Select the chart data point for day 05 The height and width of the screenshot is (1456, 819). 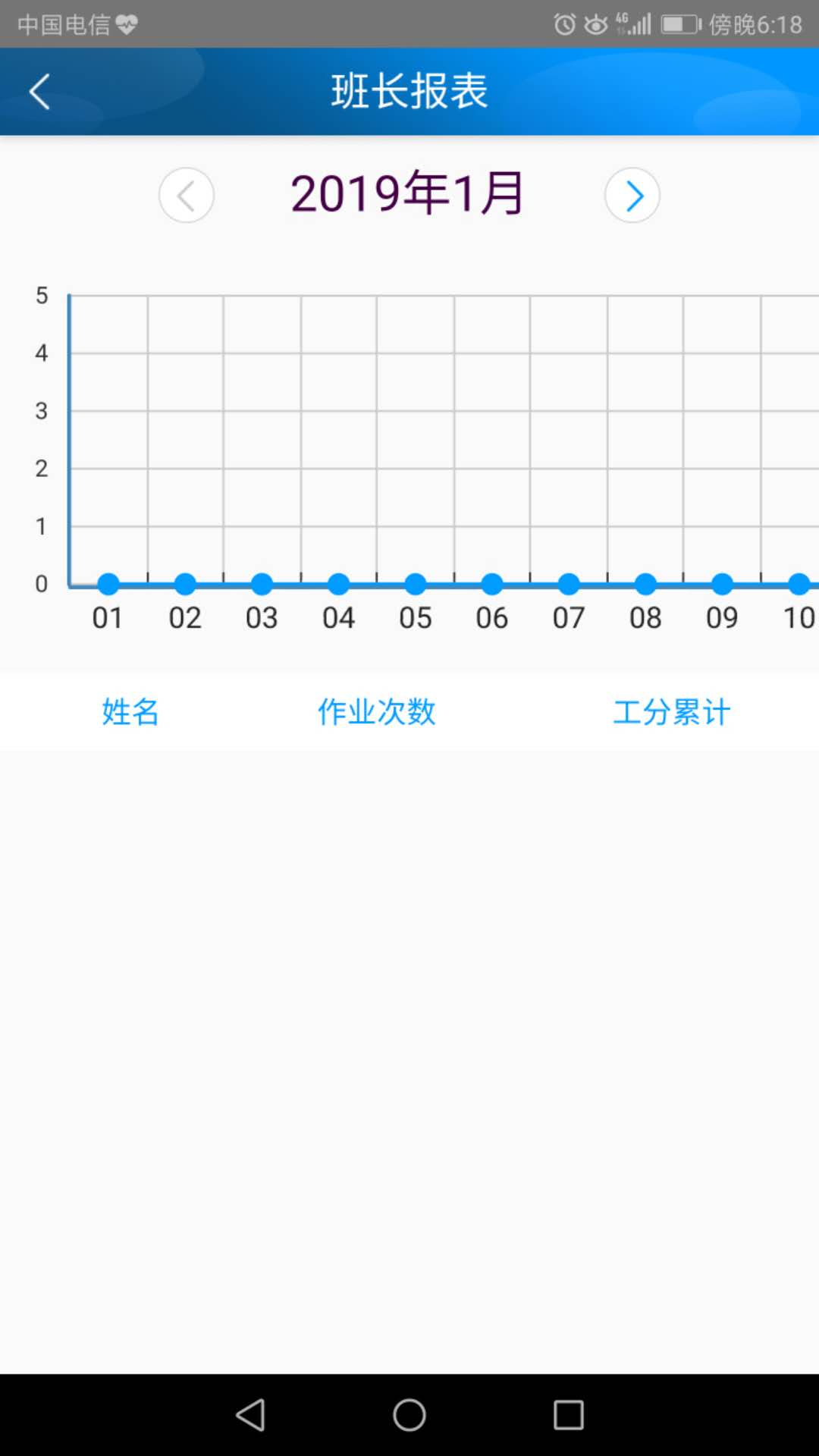[x=416, y=584]
